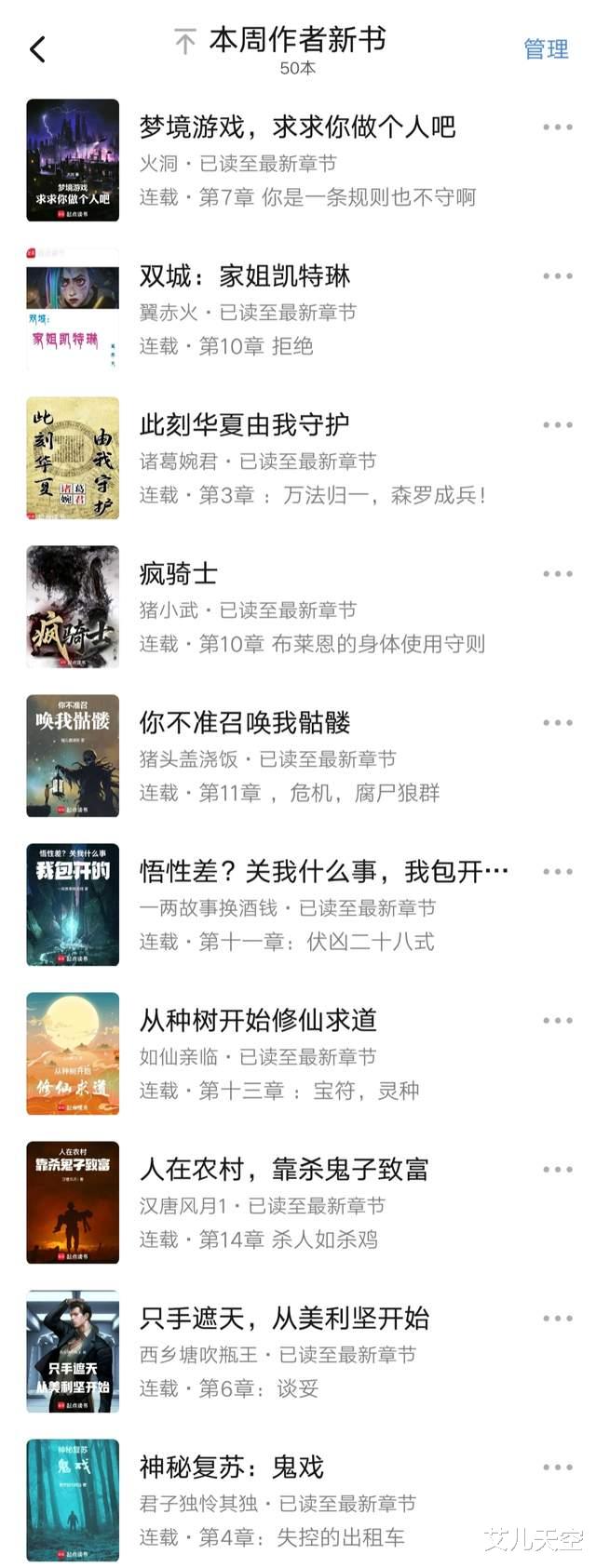This screenshot has width=596, height=1568.
Task: Open the book 从种树开始修仙求道
Action: (258, 1020)
